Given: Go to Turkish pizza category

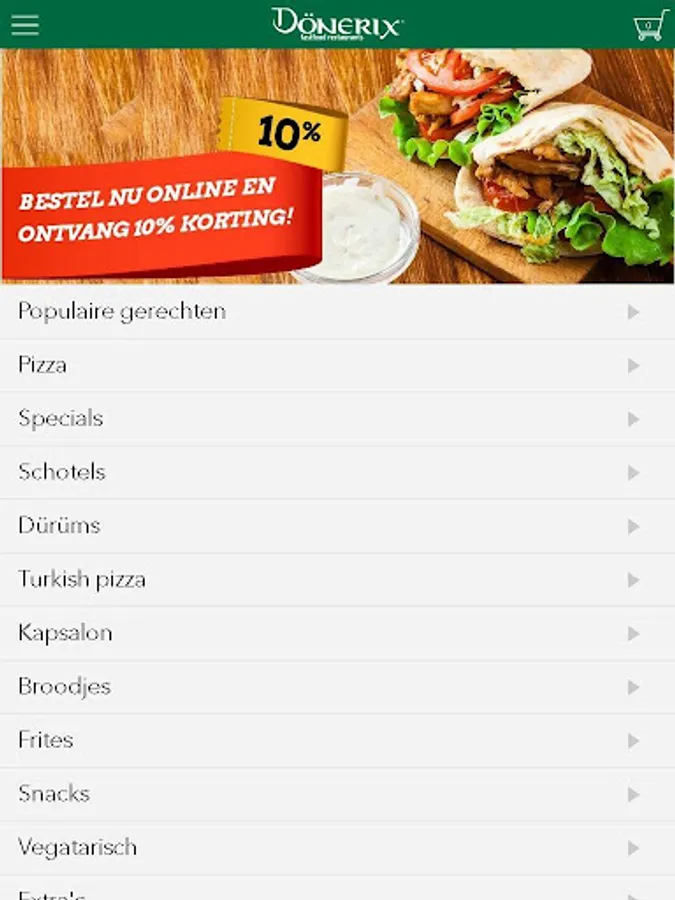Looking at the screenshot, I should point(337,580).
